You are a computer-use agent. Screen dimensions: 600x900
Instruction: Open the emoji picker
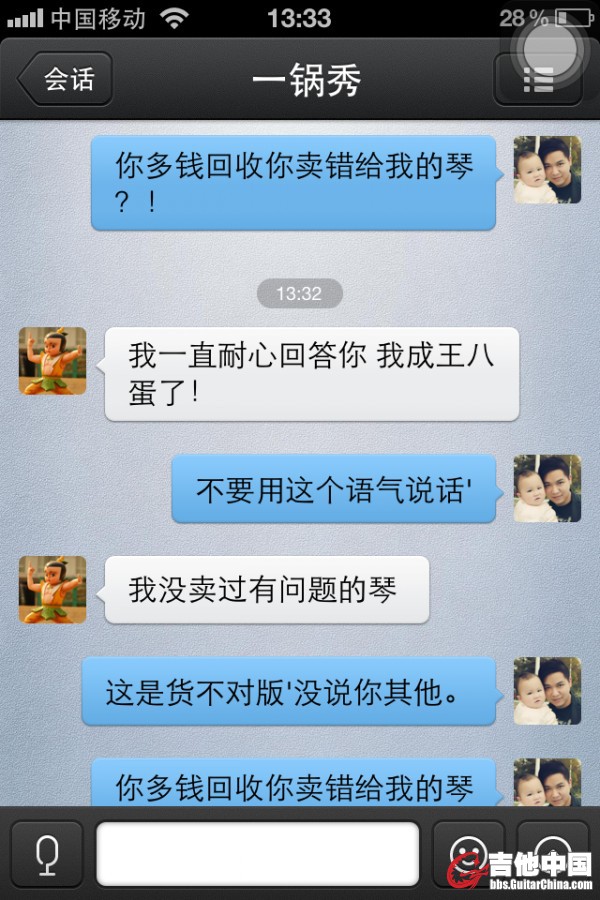click(x=468, y=853)
